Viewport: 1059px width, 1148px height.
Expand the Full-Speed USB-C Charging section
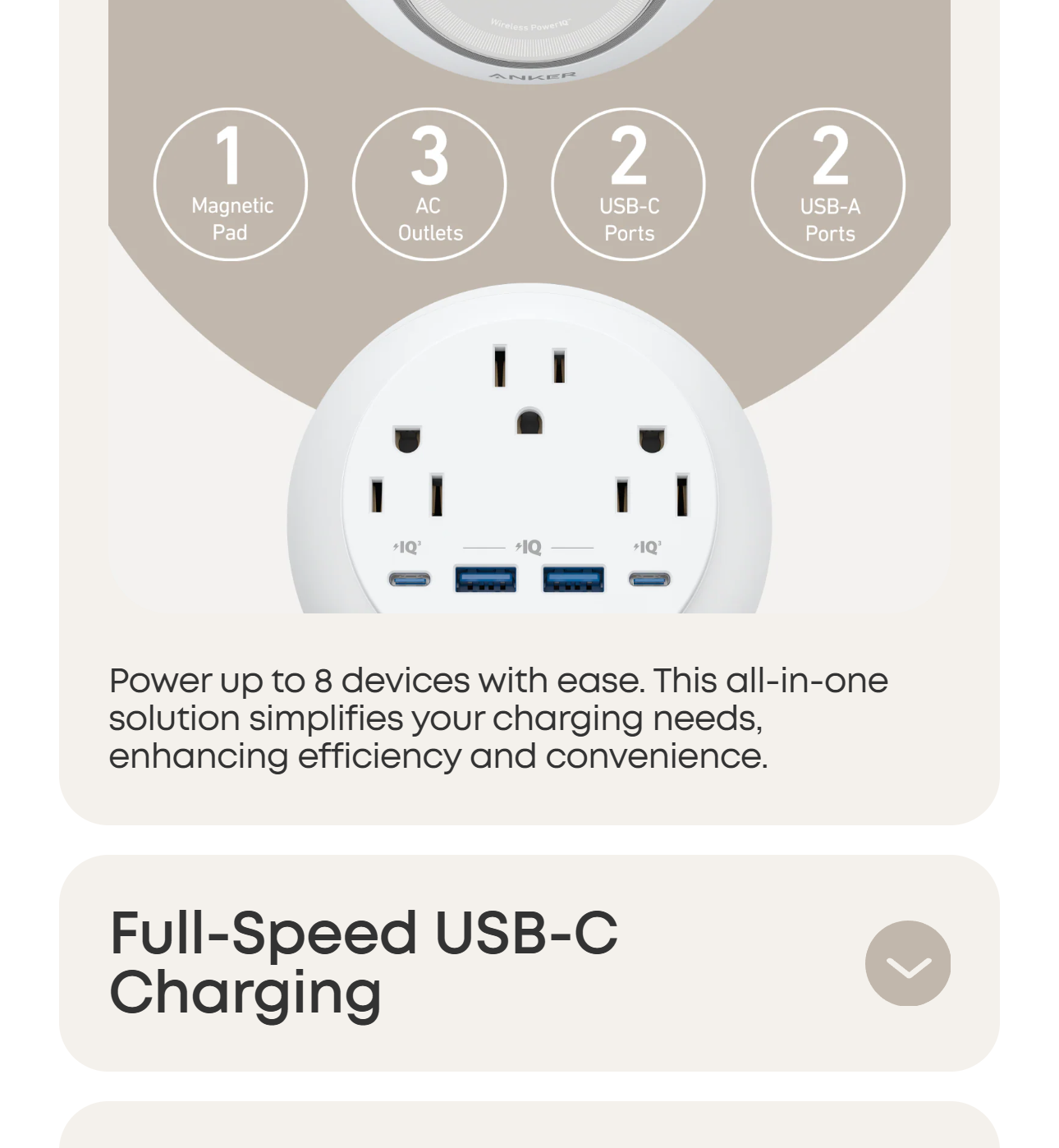coord(907,963)
